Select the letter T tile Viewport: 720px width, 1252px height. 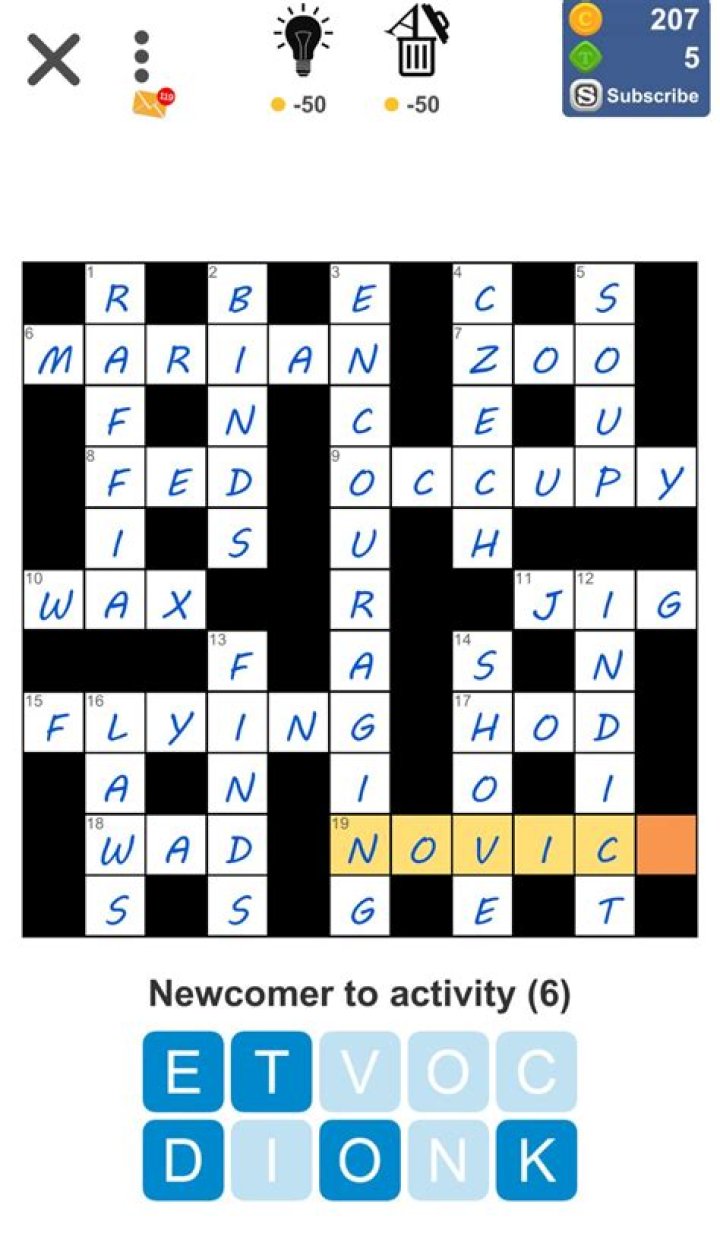(x=271, y=1072)
